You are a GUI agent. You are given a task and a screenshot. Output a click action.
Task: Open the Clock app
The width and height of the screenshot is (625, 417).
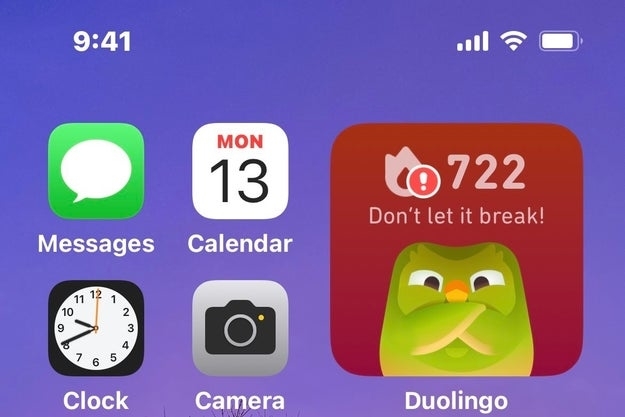(96, 328)
